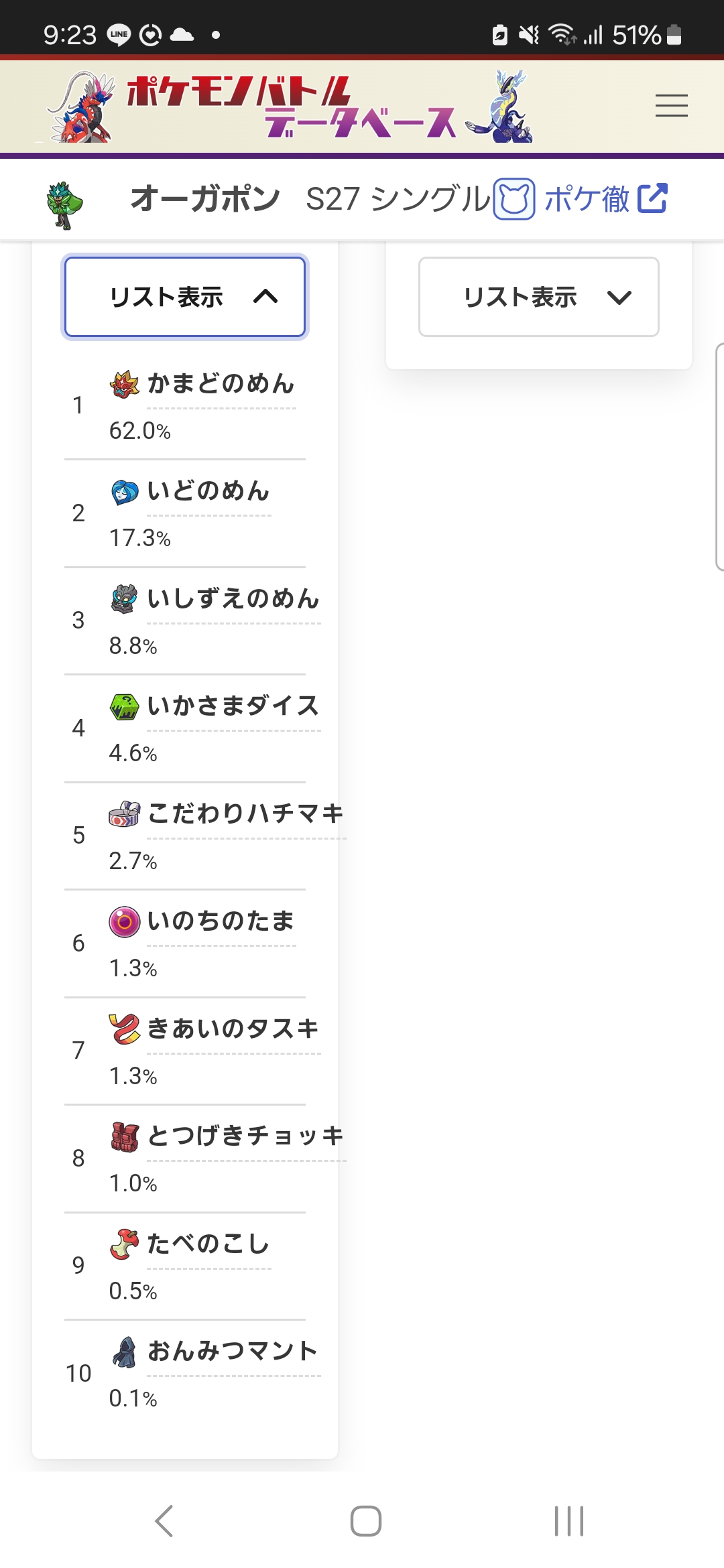Collapse the expanded リスト表示 dropdown
The height and width of the screenshot is (1568, 724).
coord(185,297)
